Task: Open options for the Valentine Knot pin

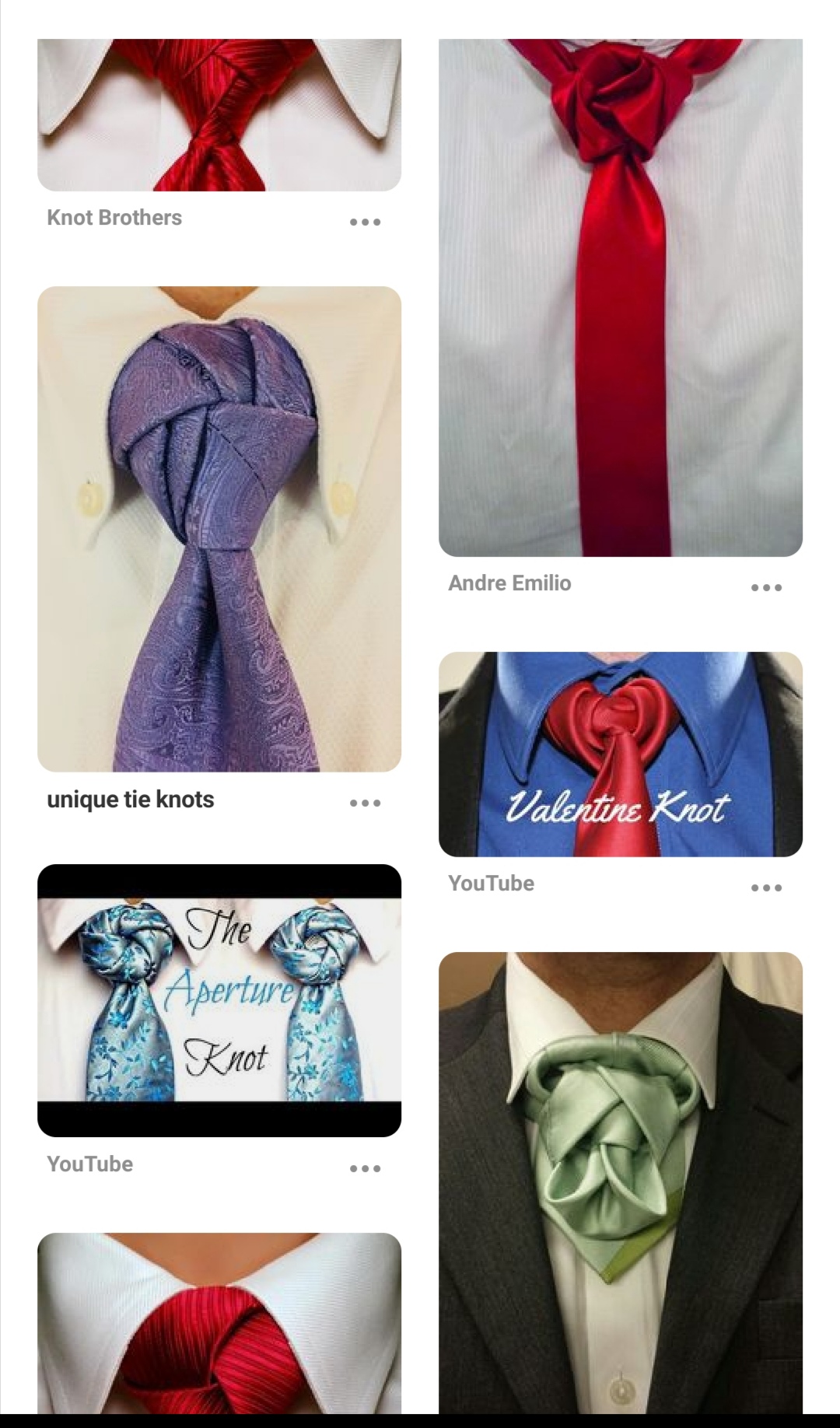Action: click(x=766, y=887)
